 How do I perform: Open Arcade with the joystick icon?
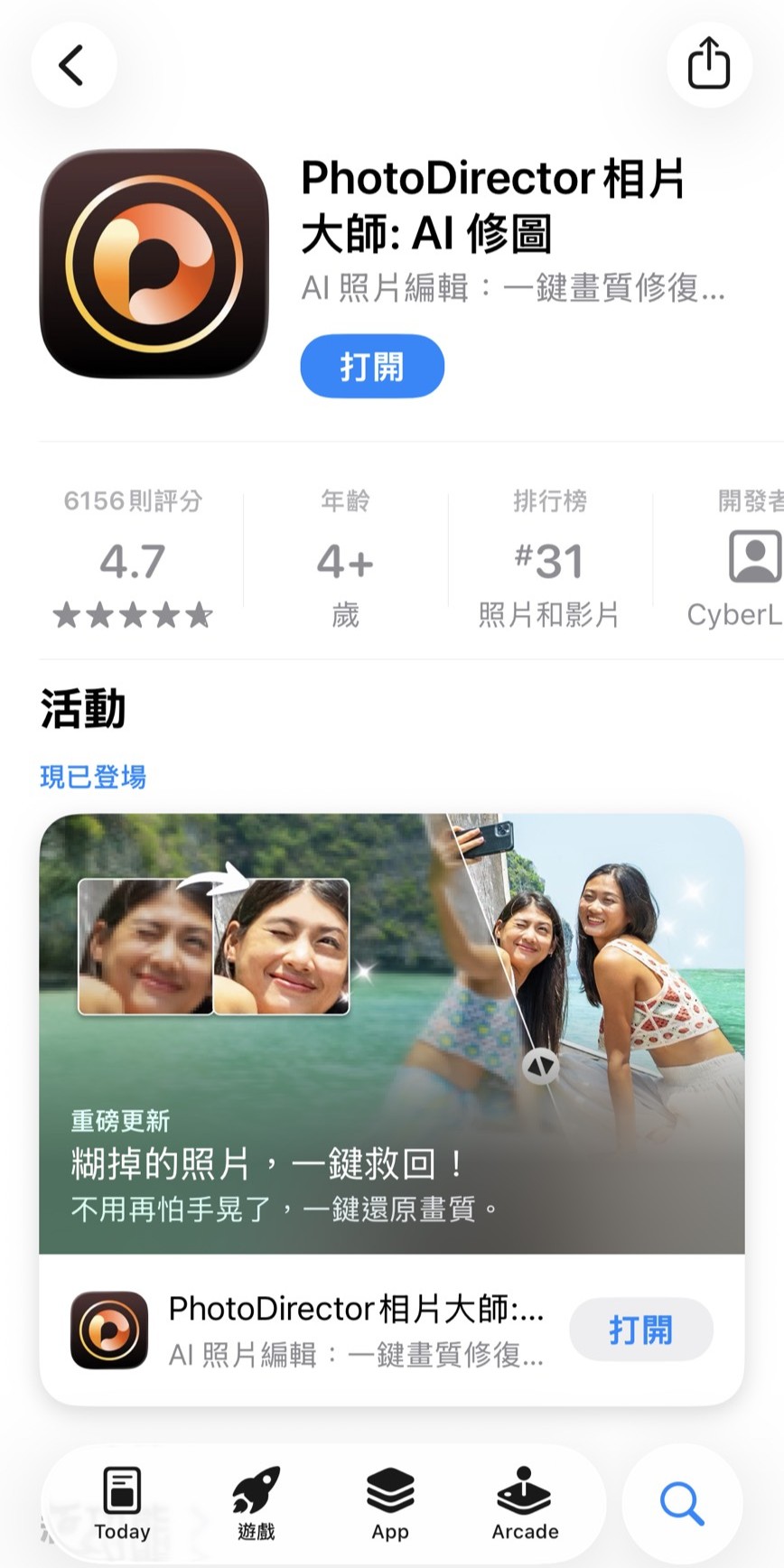(525, 1499)
